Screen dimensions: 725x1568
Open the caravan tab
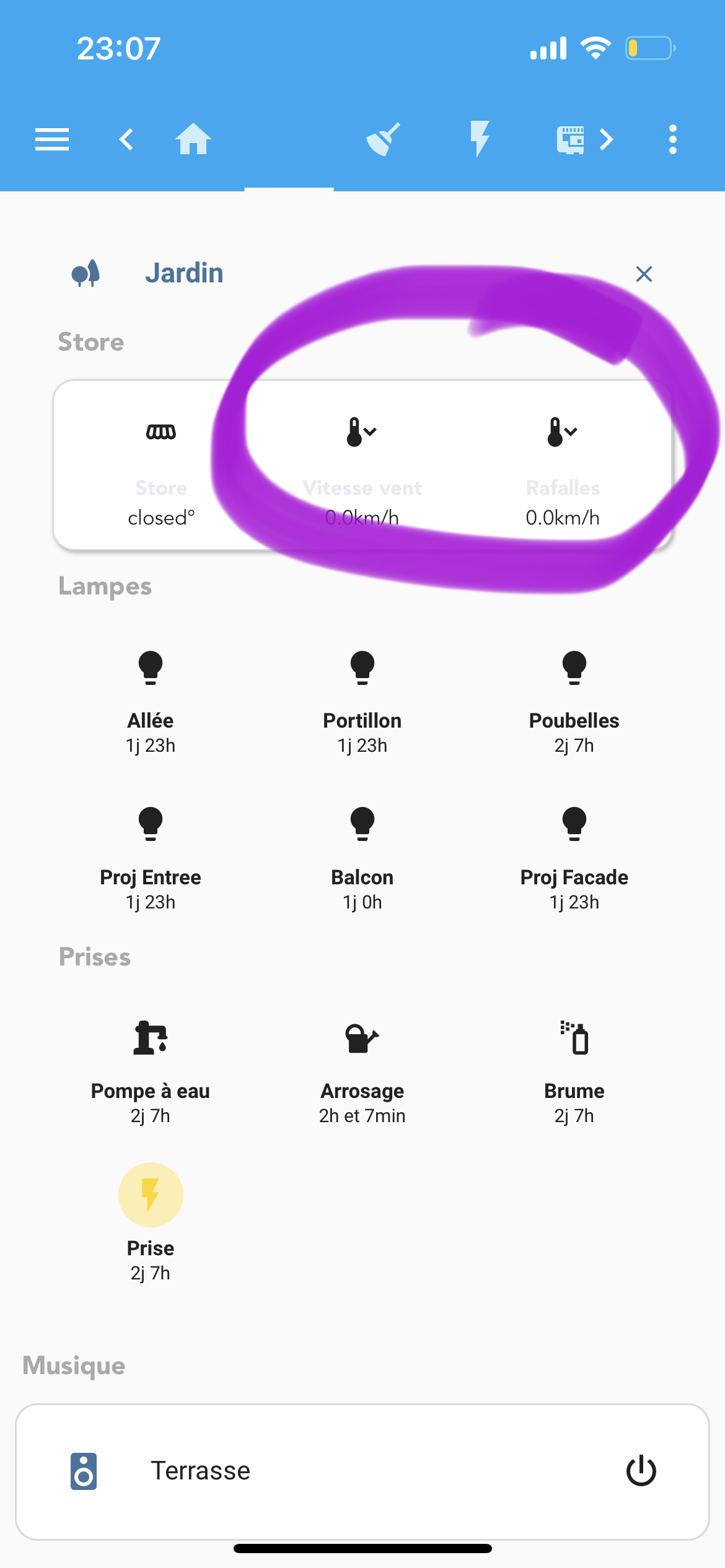[571, 139]
